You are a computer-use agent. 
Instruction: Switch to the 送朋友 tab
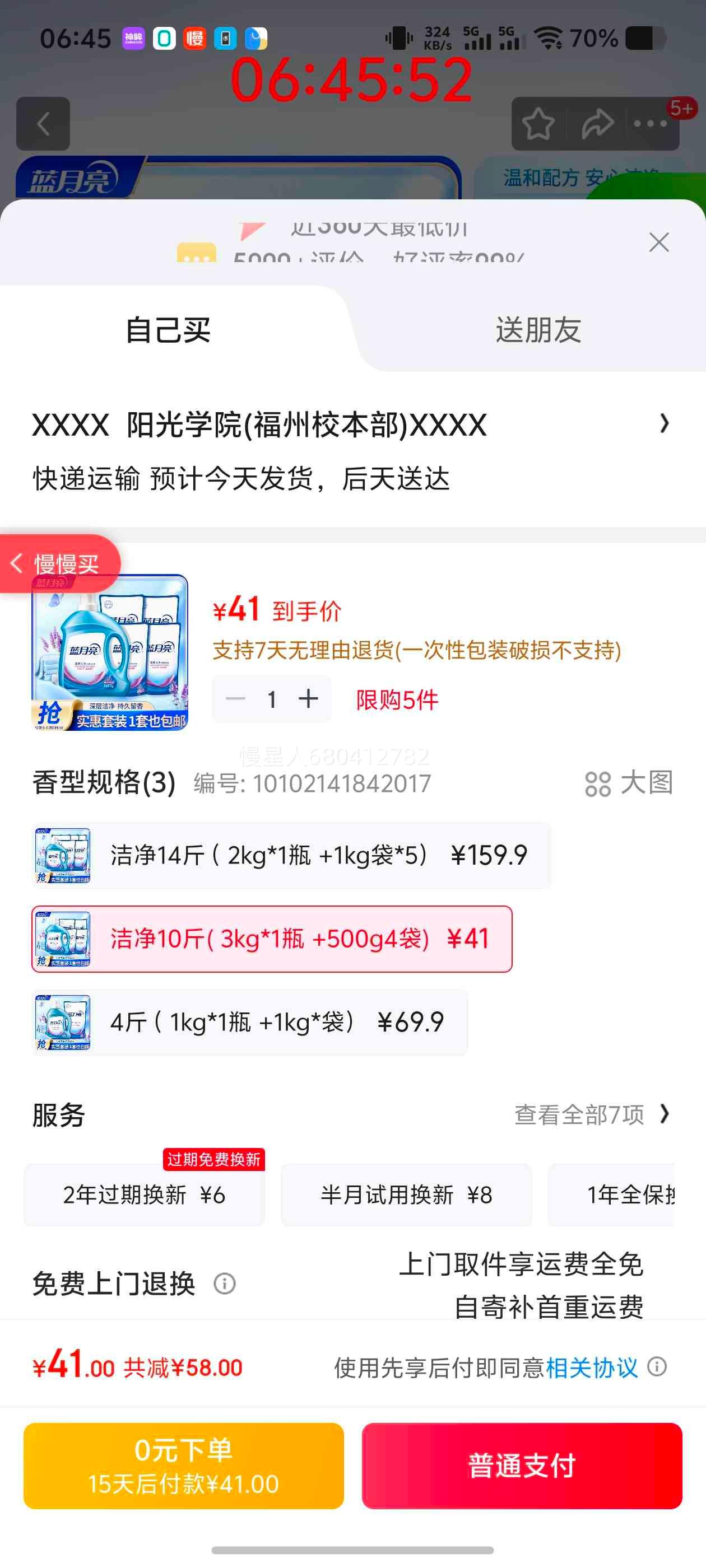click(x=537, y=330)
